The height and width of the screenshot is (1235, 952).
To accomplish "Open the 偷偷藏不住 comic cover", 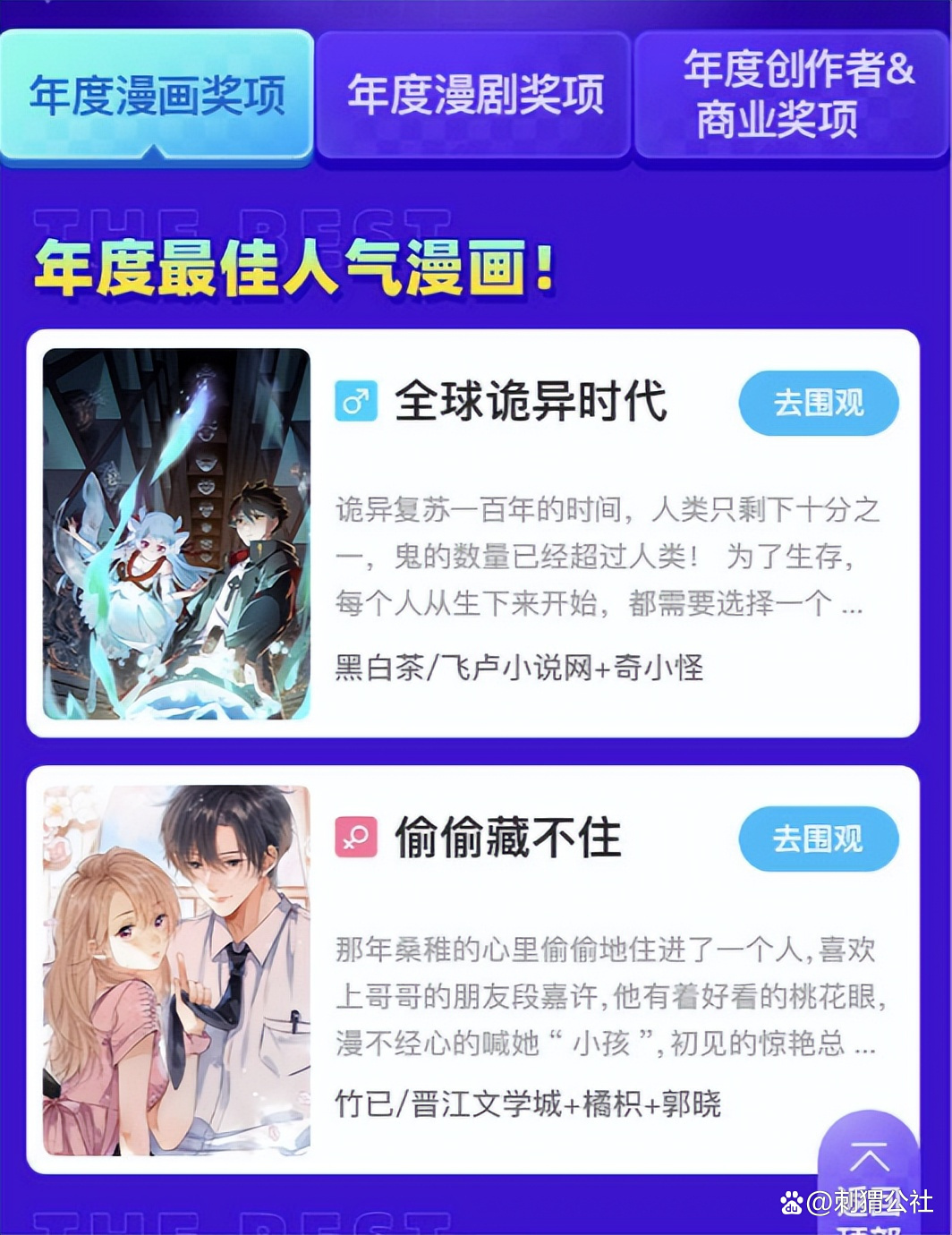I will coord(176,970).
